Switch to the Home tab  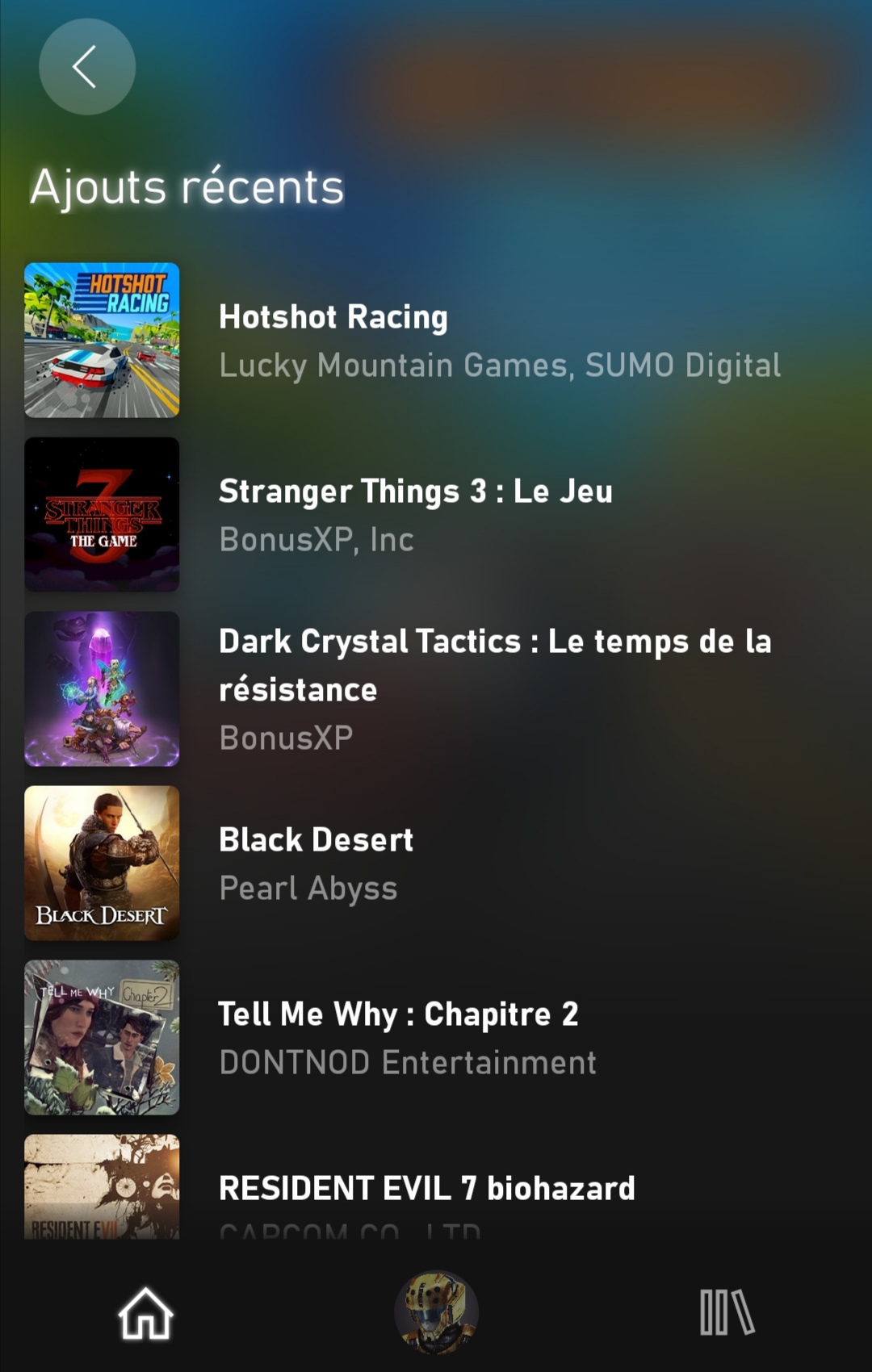click(146, 1313)
